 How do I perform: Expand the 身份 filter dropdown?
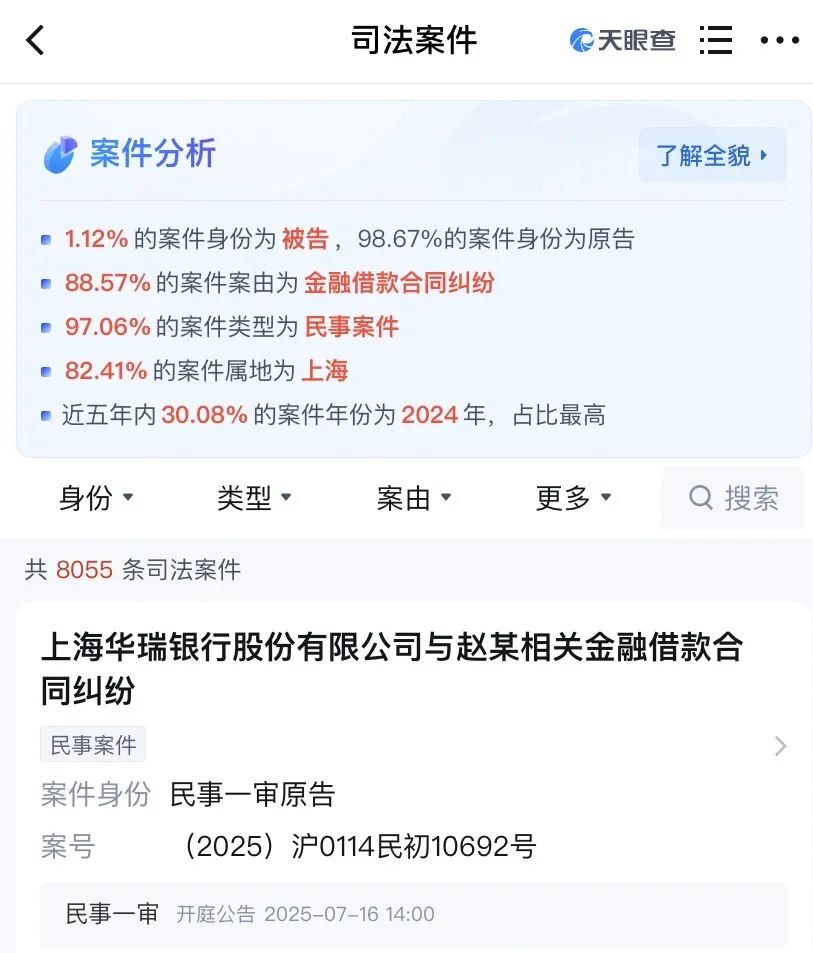(x=96, y=498)
